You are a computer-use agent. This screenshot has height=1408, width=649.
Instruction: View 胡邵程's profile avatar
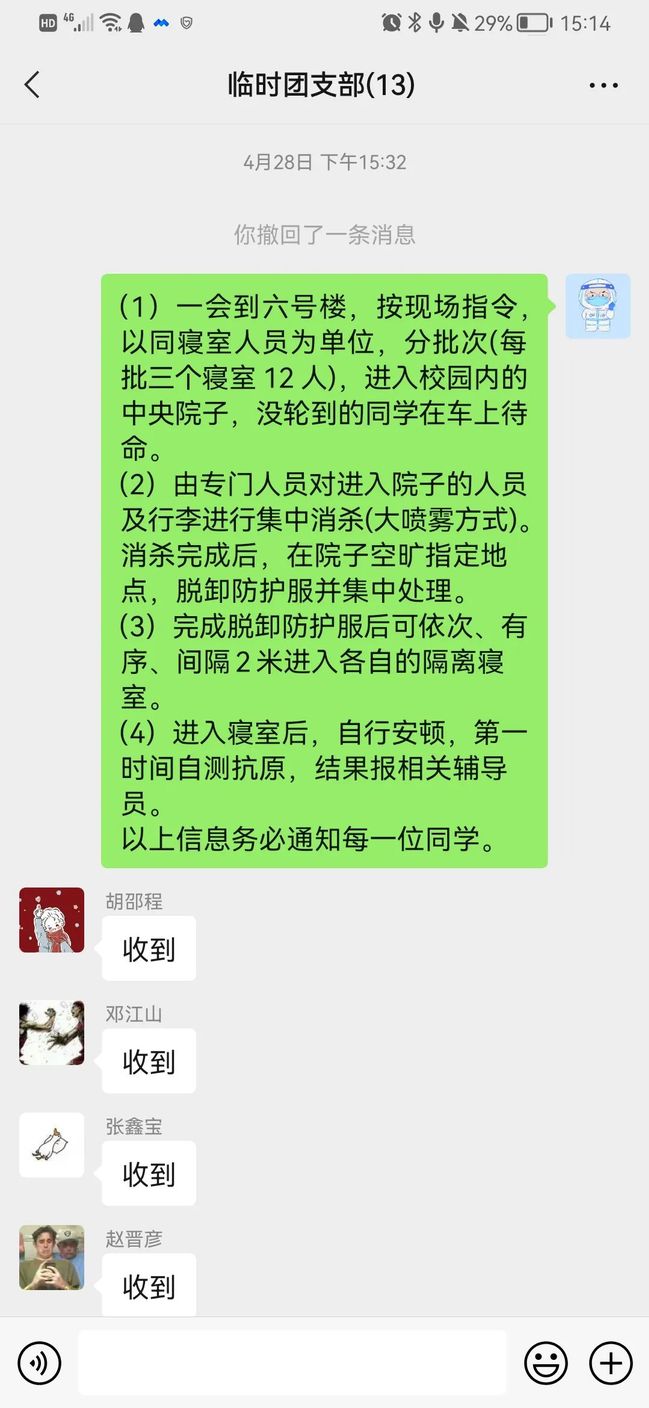tap(52, 920)
